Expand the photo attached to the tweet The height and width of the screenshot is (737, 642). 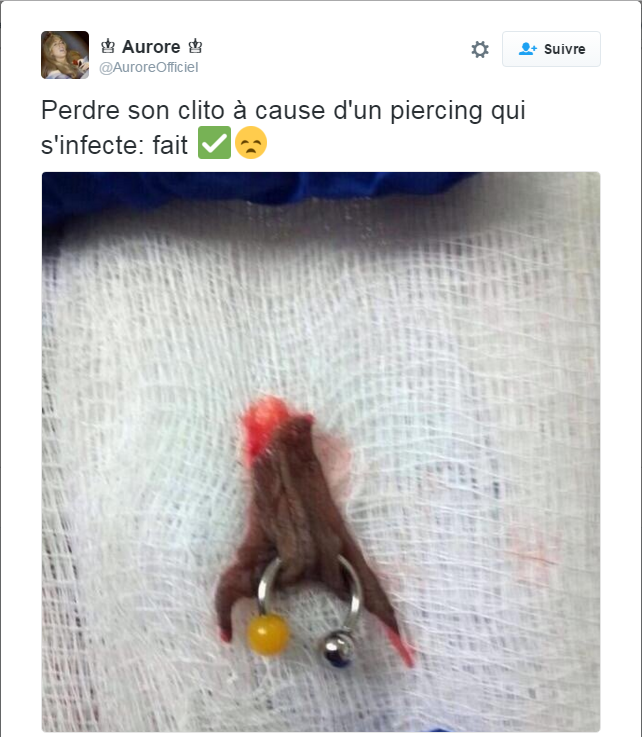point(321,452)
